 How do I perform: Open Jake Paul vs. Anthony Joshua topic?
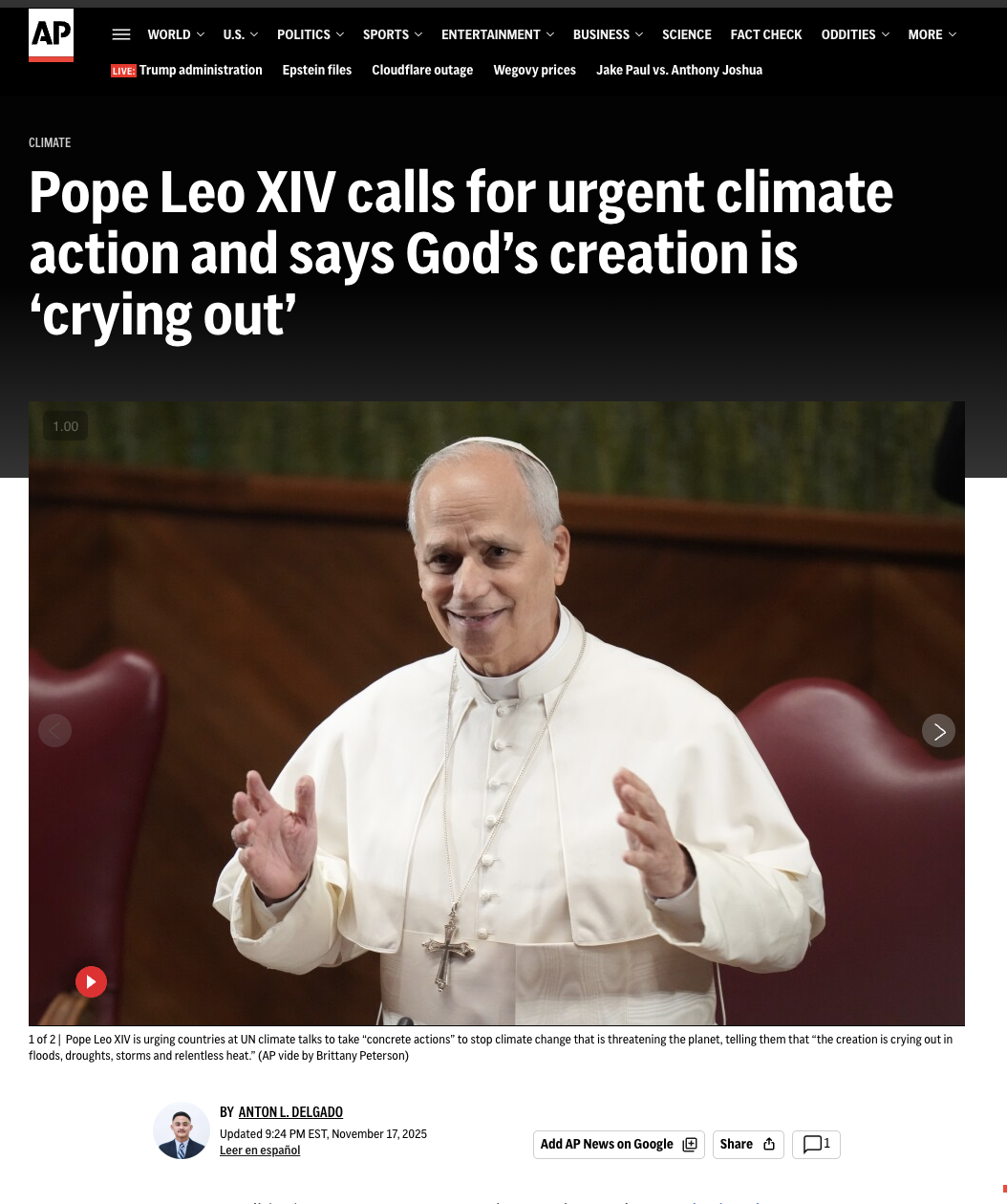click(x=678, y=70)
